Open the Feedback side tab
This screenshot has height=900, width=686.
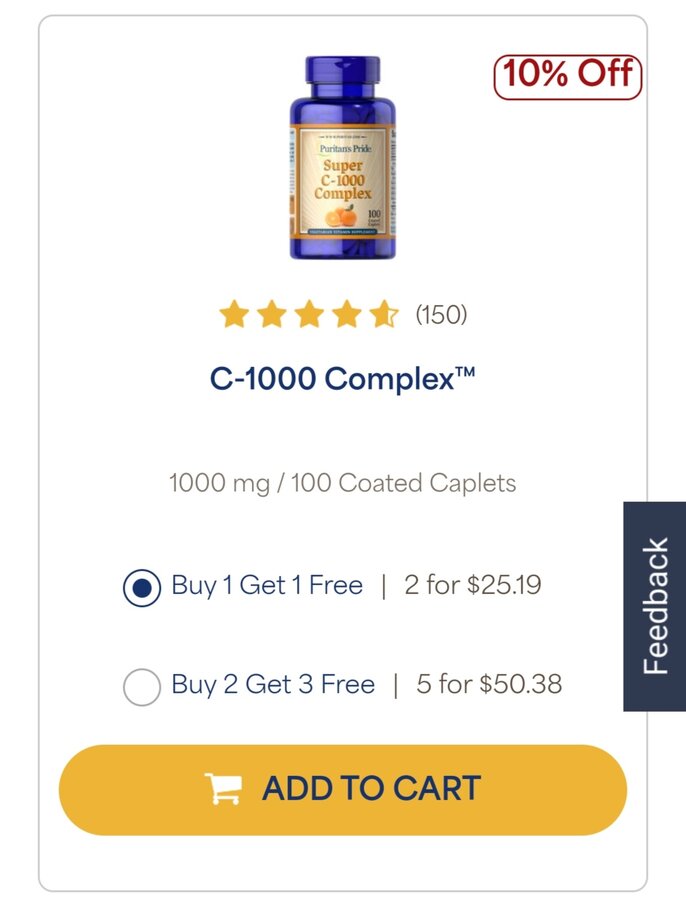pos(655,606)
